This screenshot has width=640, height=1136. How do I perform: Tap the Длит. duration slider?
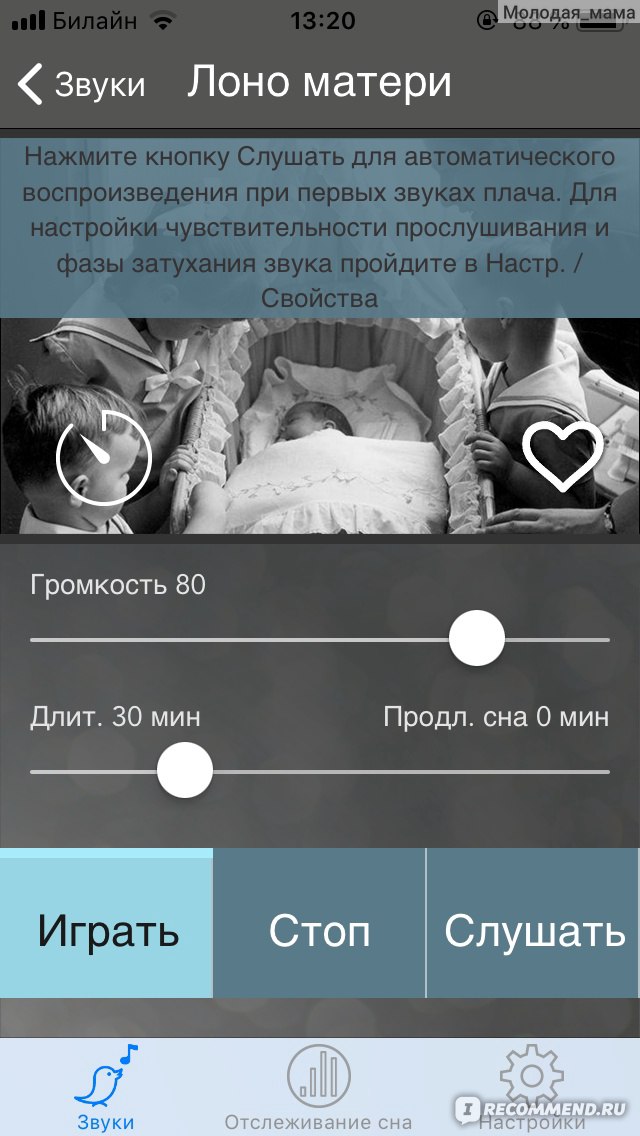click(320, 771)
